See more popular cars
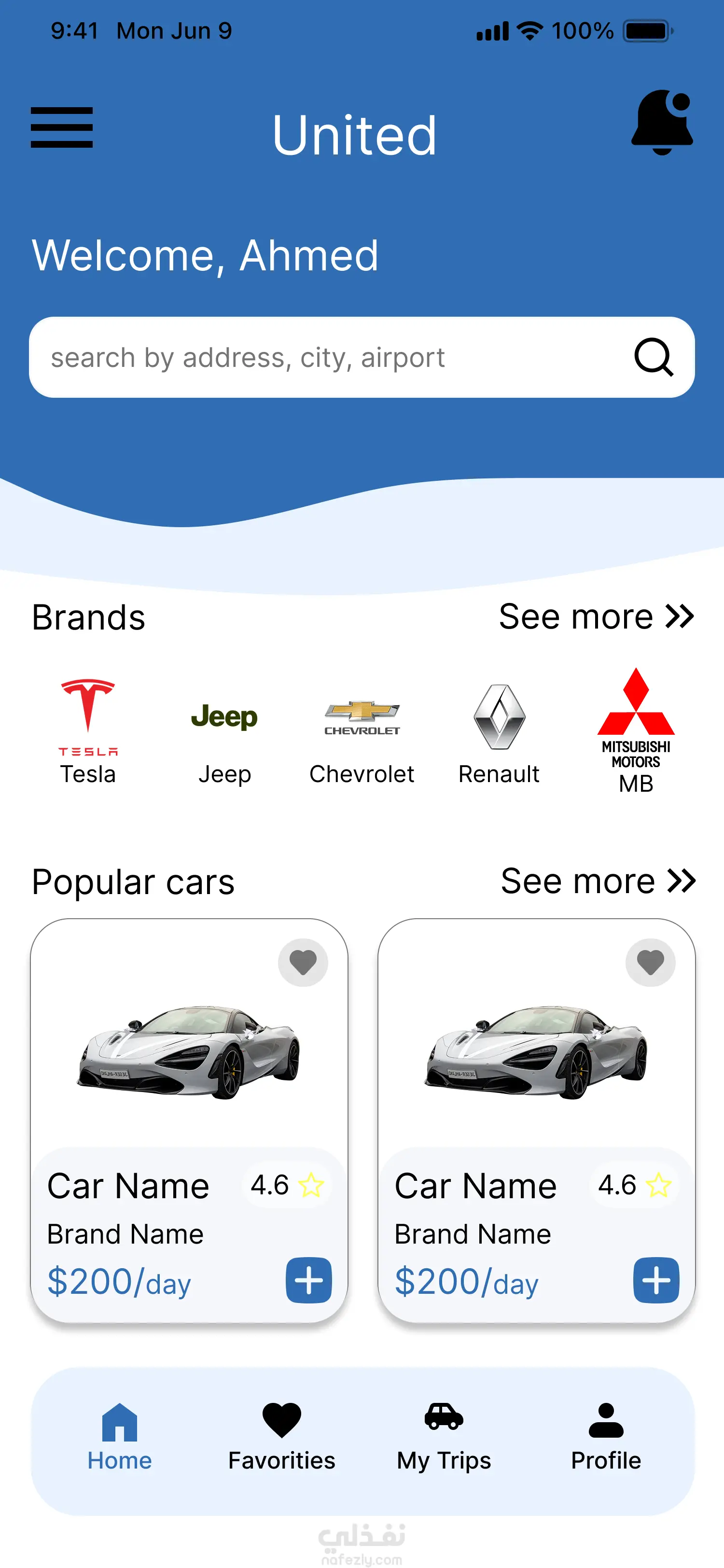 pos(598,881)
